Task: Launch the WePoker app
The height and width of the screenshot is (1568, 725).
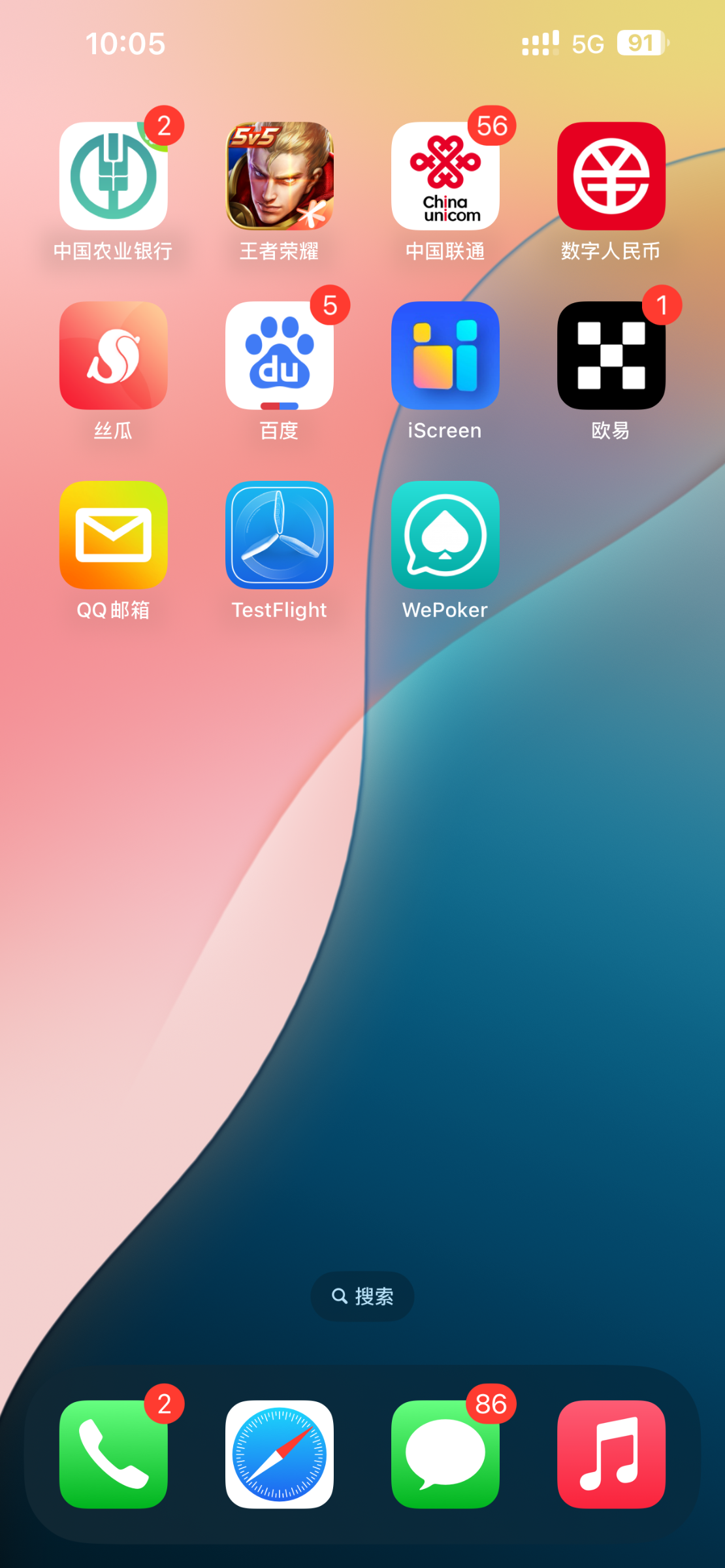Action: pyautogui.click(x=445, y=535)
